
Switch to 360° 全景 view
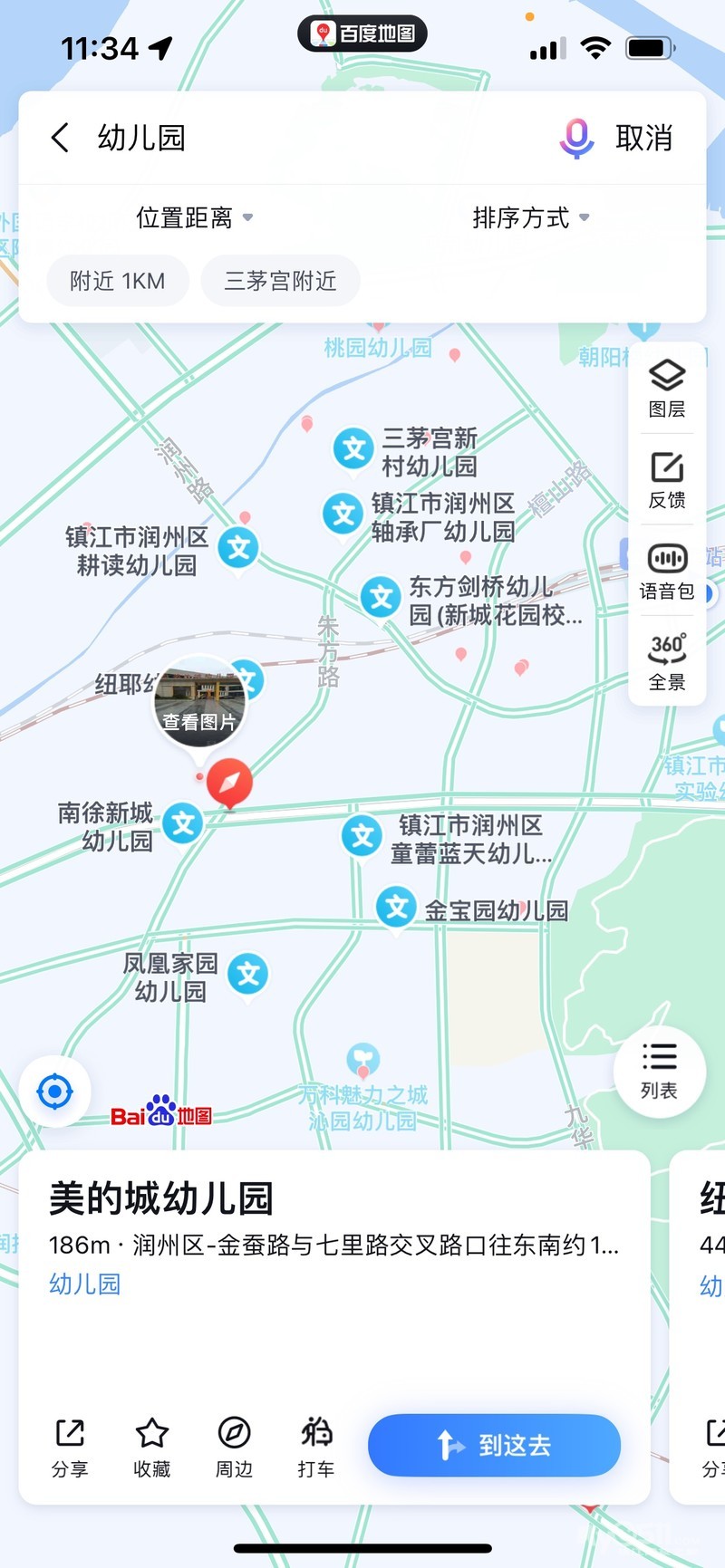[667, 662]
